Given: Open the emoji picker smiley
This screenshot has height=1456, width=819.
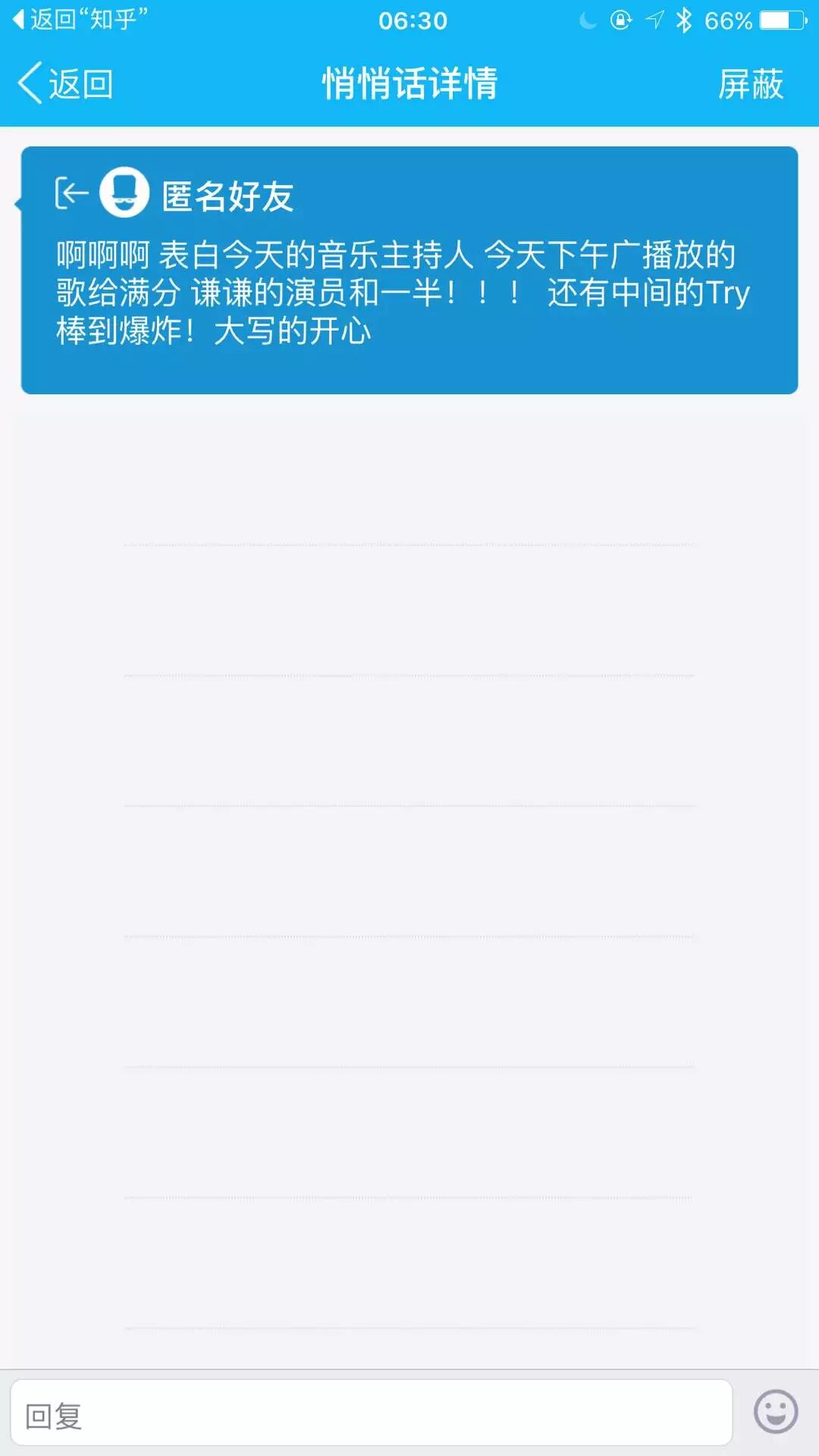Looking at the screenshot, I should (x=775, y=1412).
